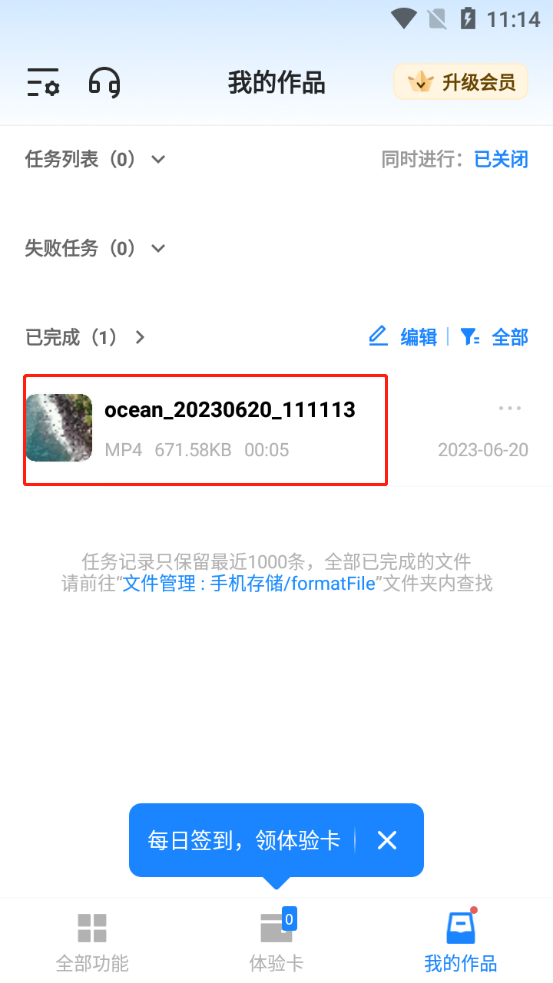Tap 每日签到 daily check-in bubble
The height and width of the screenshot is (983, 553).
243,839
